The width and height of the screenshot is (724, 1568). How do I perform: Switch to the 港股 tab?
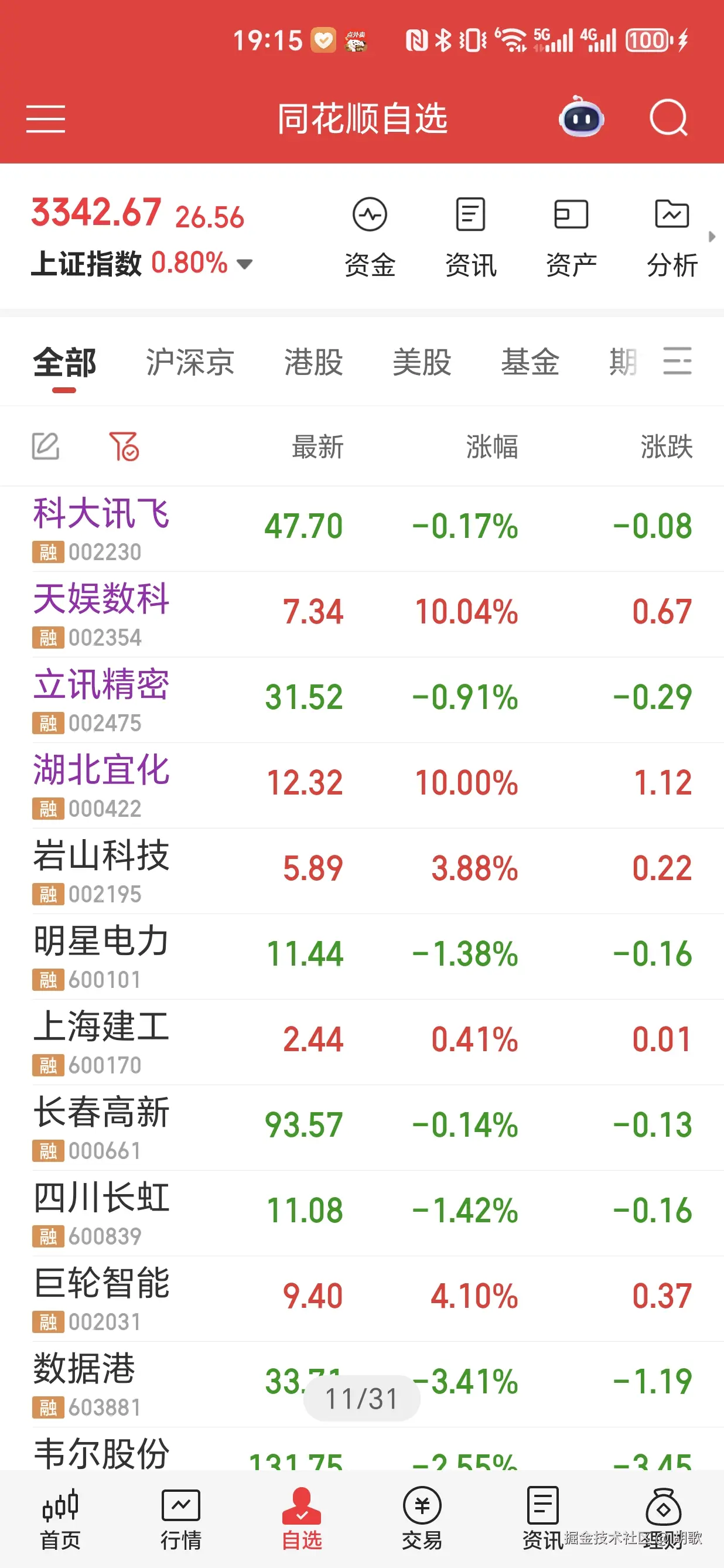click(313, 363)
